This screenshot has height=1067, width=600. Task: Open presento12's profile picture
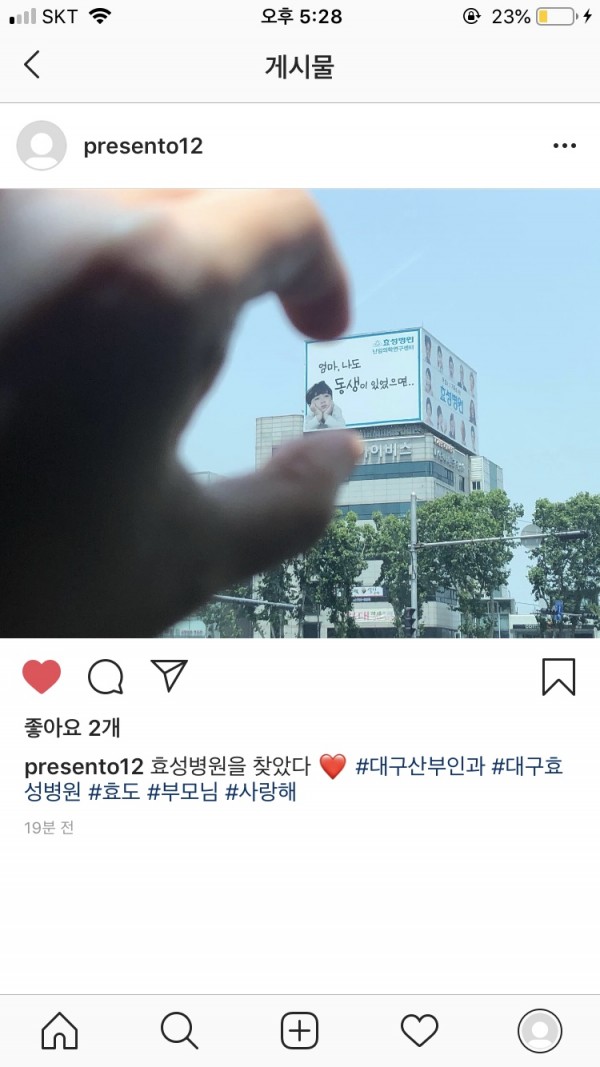[42, 146]
